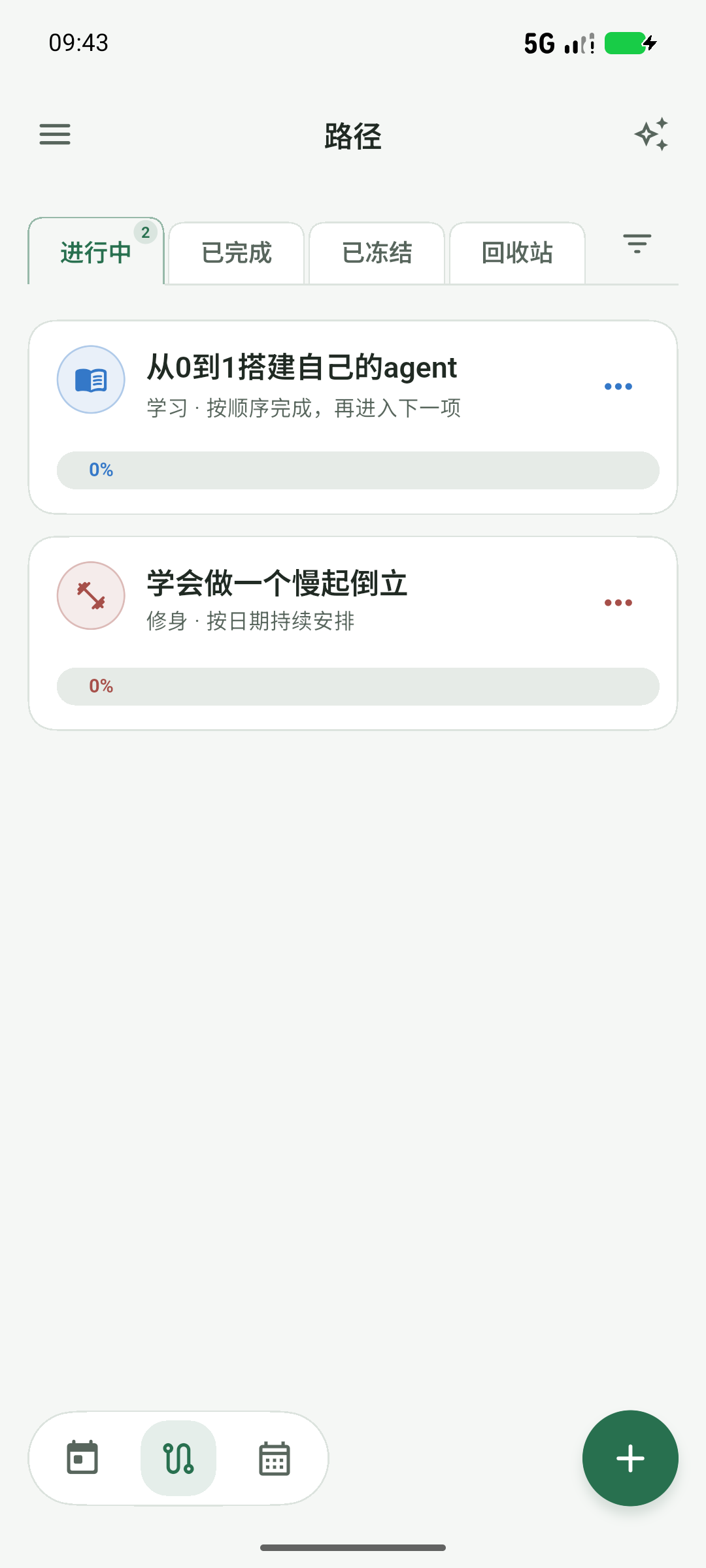Open the 从0到1搭建自己的agent path card
Viewport: 706px width, 1568px height.
coord(353,417)
